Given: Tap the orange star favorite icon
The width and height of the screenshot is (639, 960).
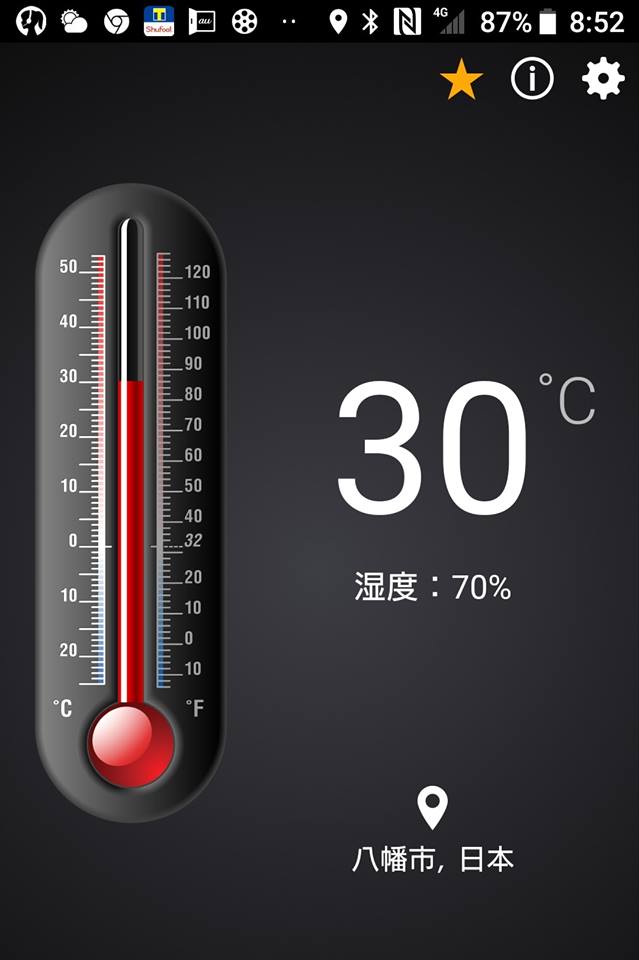Looking at the screenshot, I should click(461, 79).
